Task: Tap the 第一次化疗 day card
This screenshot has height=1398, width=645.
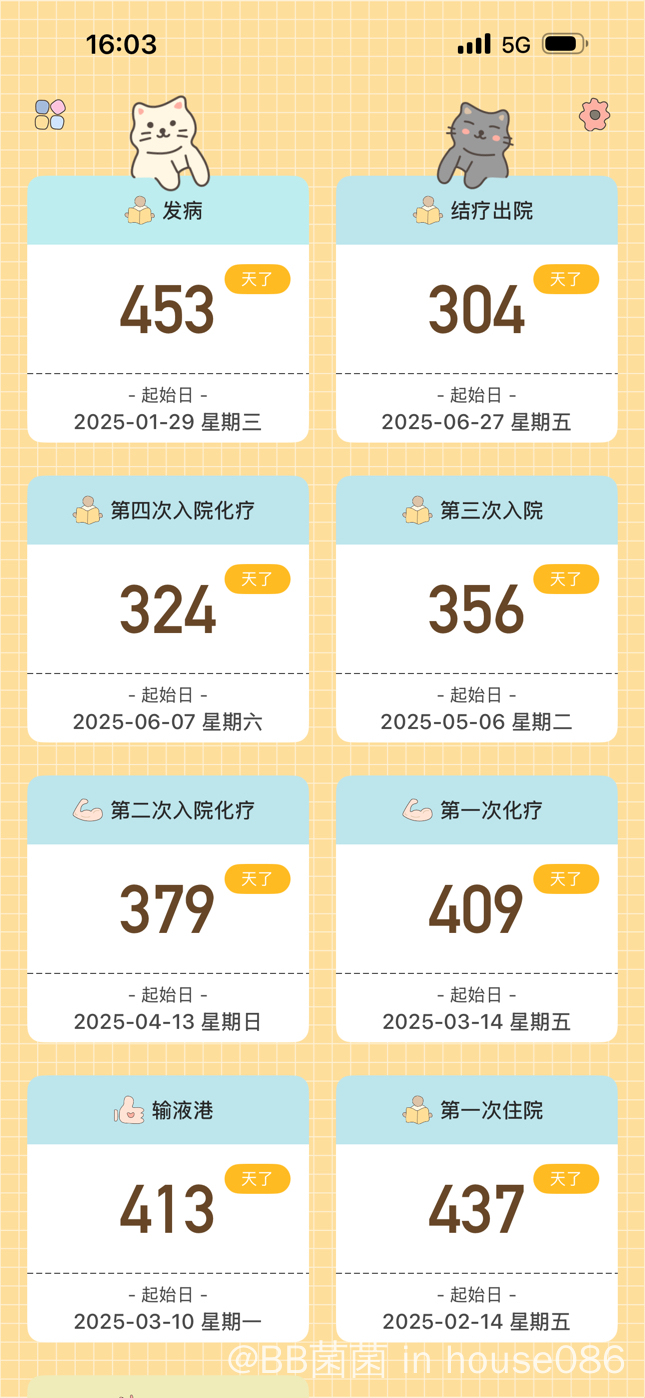Action: click(476, 910)
